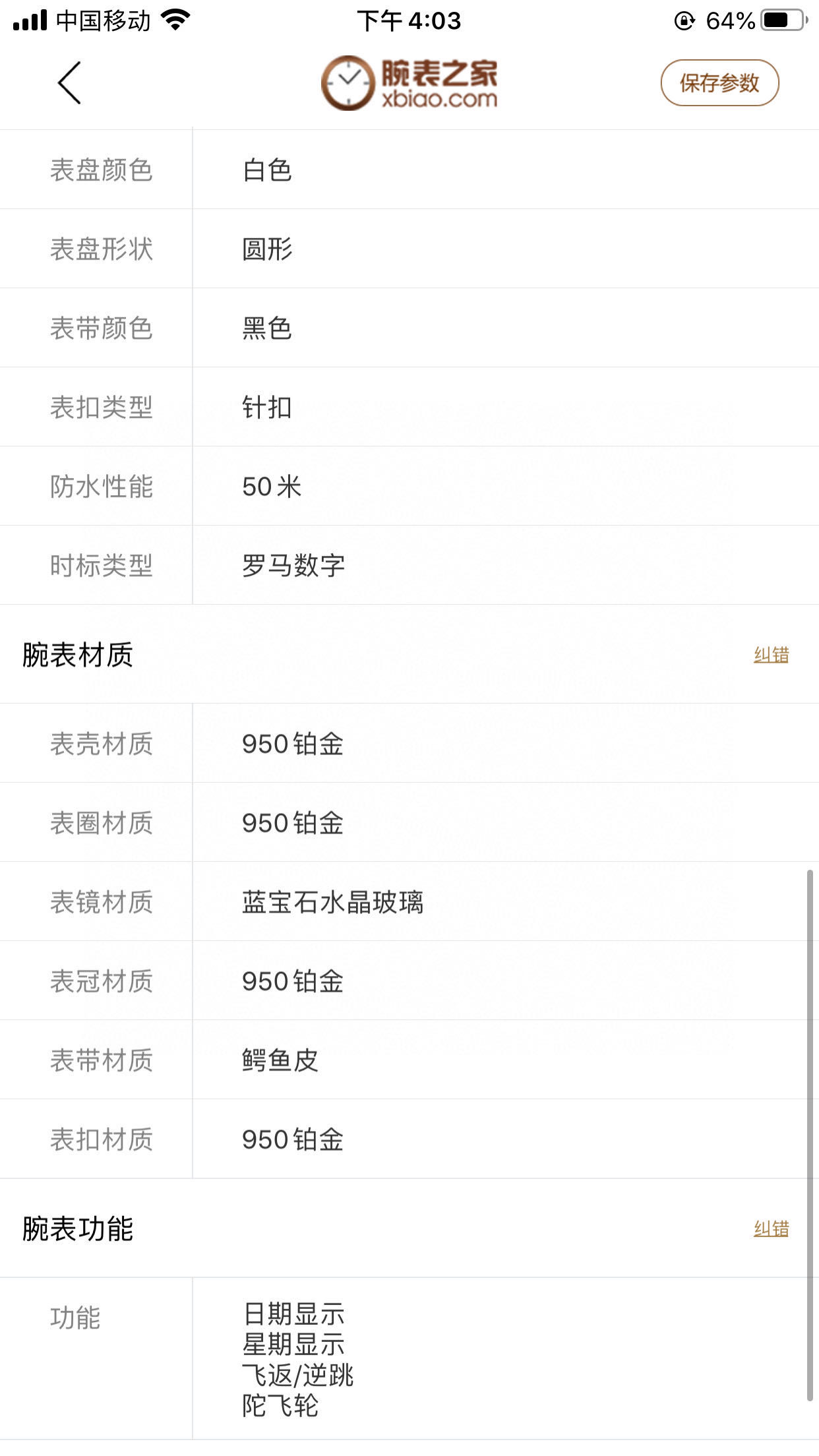The height and width of the screenshot is (1456, 819).
Task: Tap the 保存参数 button
Action: click(x=719, y=83)
